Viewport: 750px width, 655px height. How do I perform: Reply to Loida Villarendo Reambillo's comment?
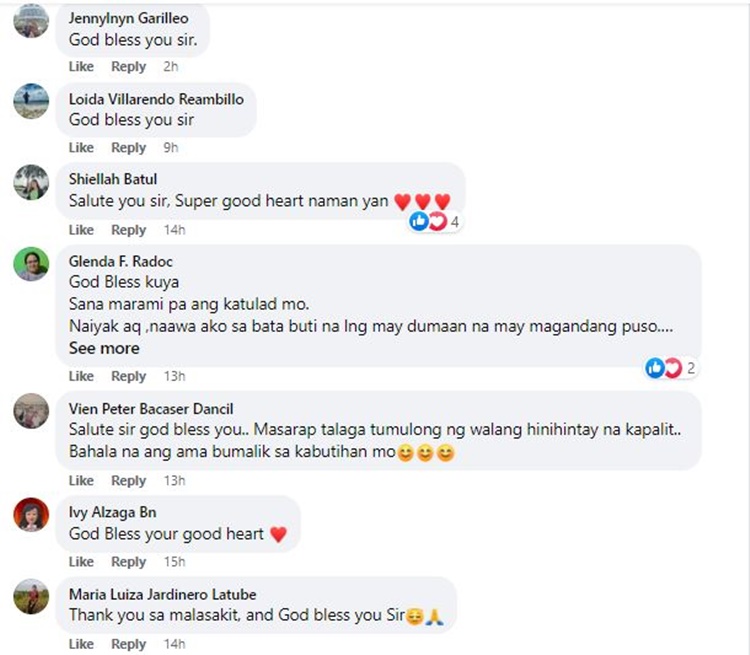tap(128, 148)
